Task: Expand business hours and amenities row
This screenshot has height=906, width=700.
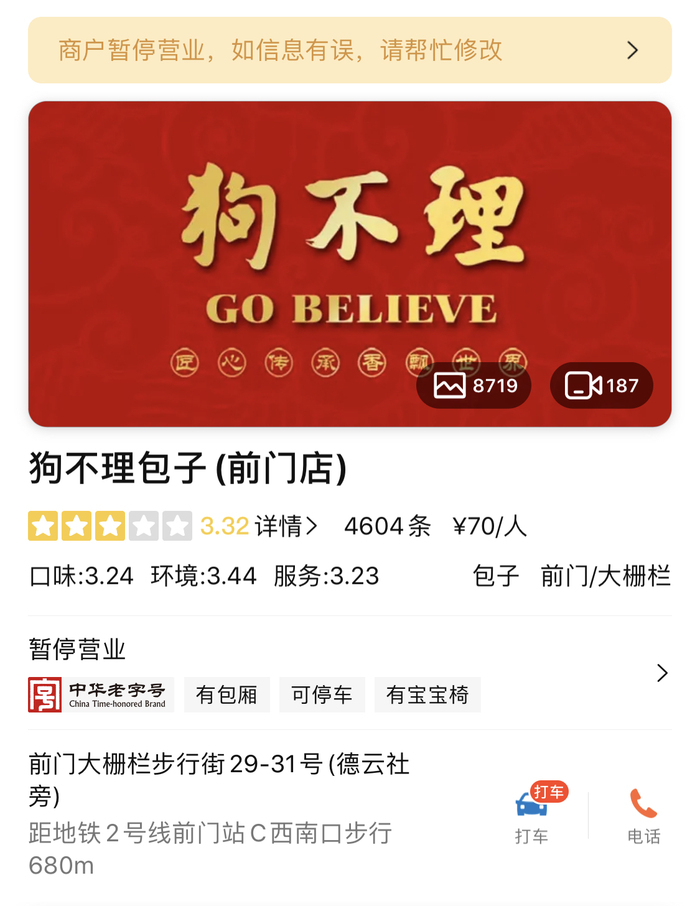Action: 661,673
